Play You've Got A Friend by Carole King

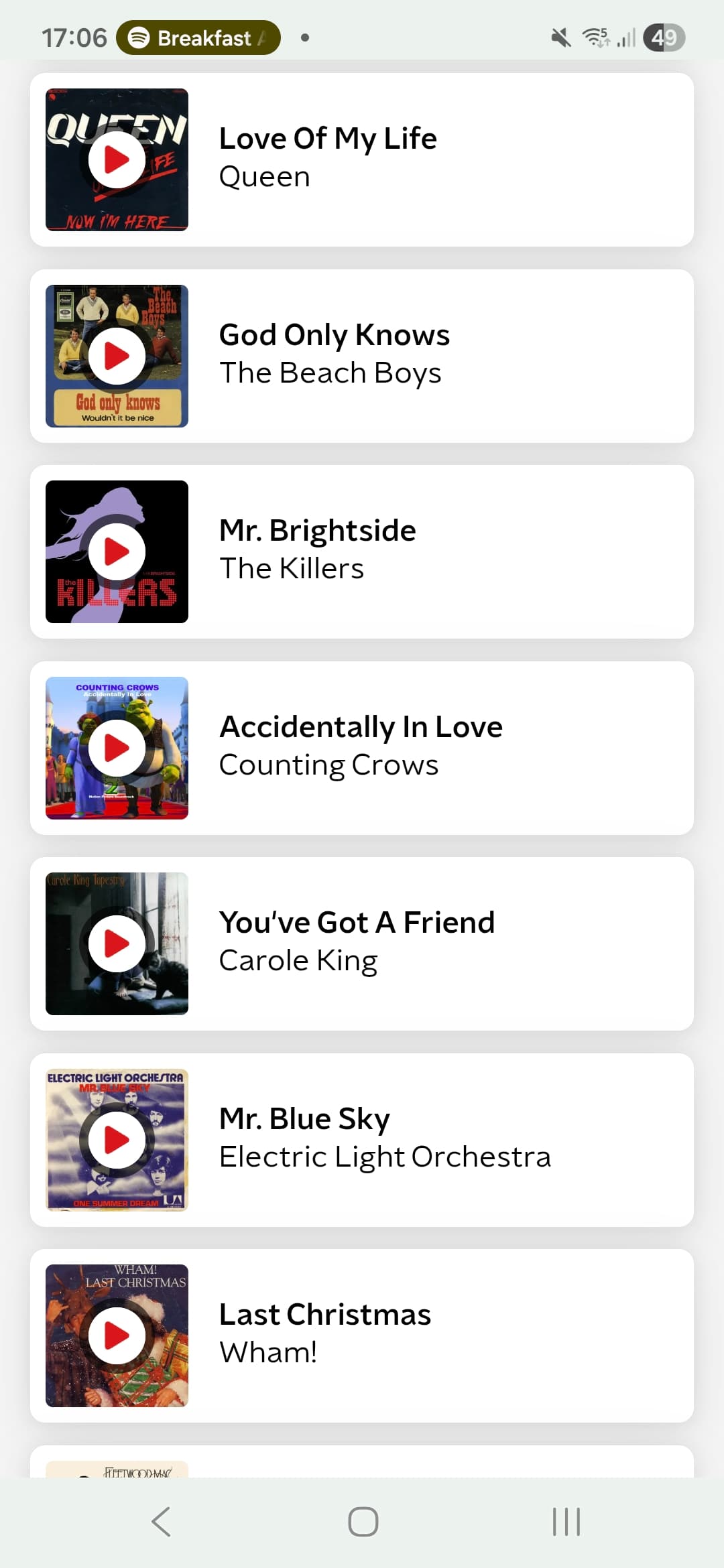(x=117, y=943)
